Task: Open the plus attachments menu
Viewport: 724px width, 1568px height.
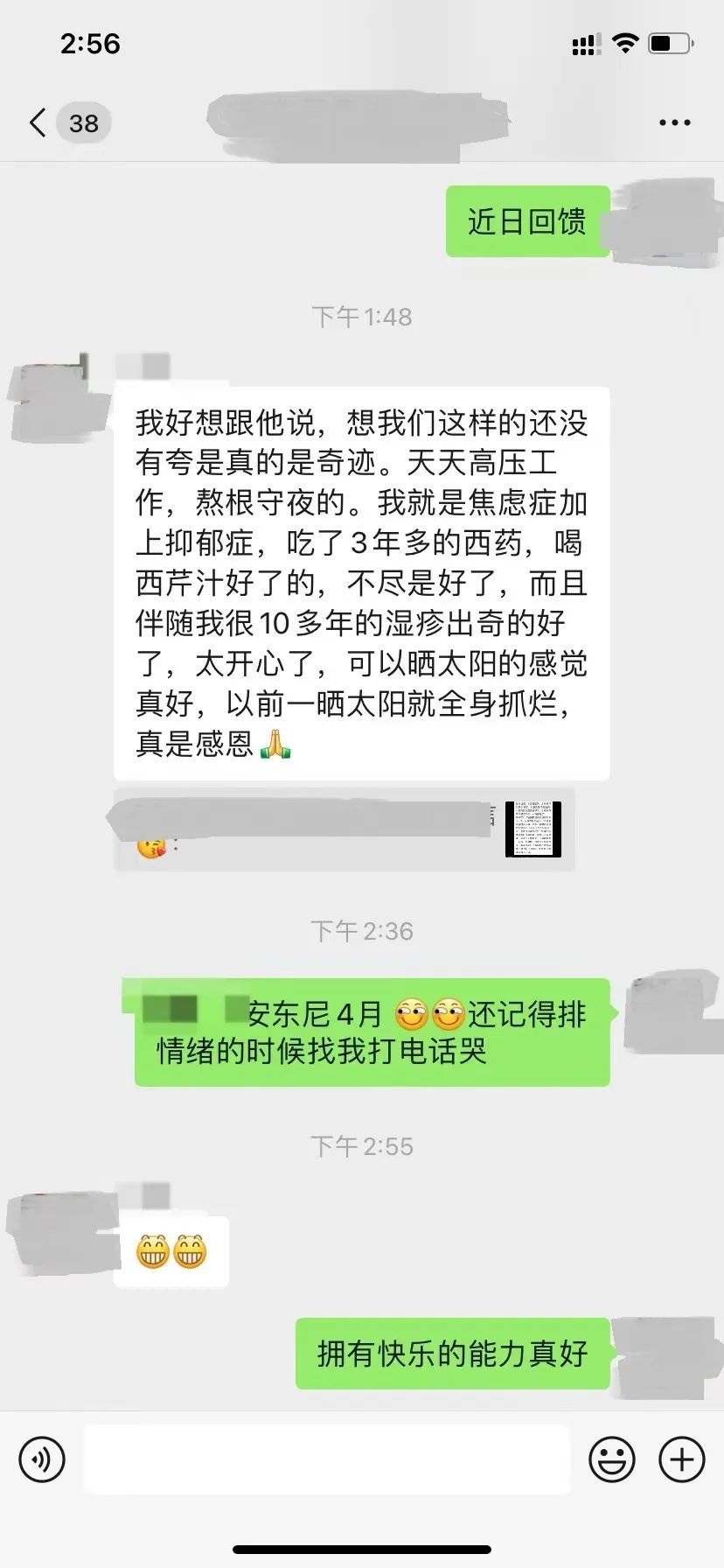Action: coord(681,1459)
